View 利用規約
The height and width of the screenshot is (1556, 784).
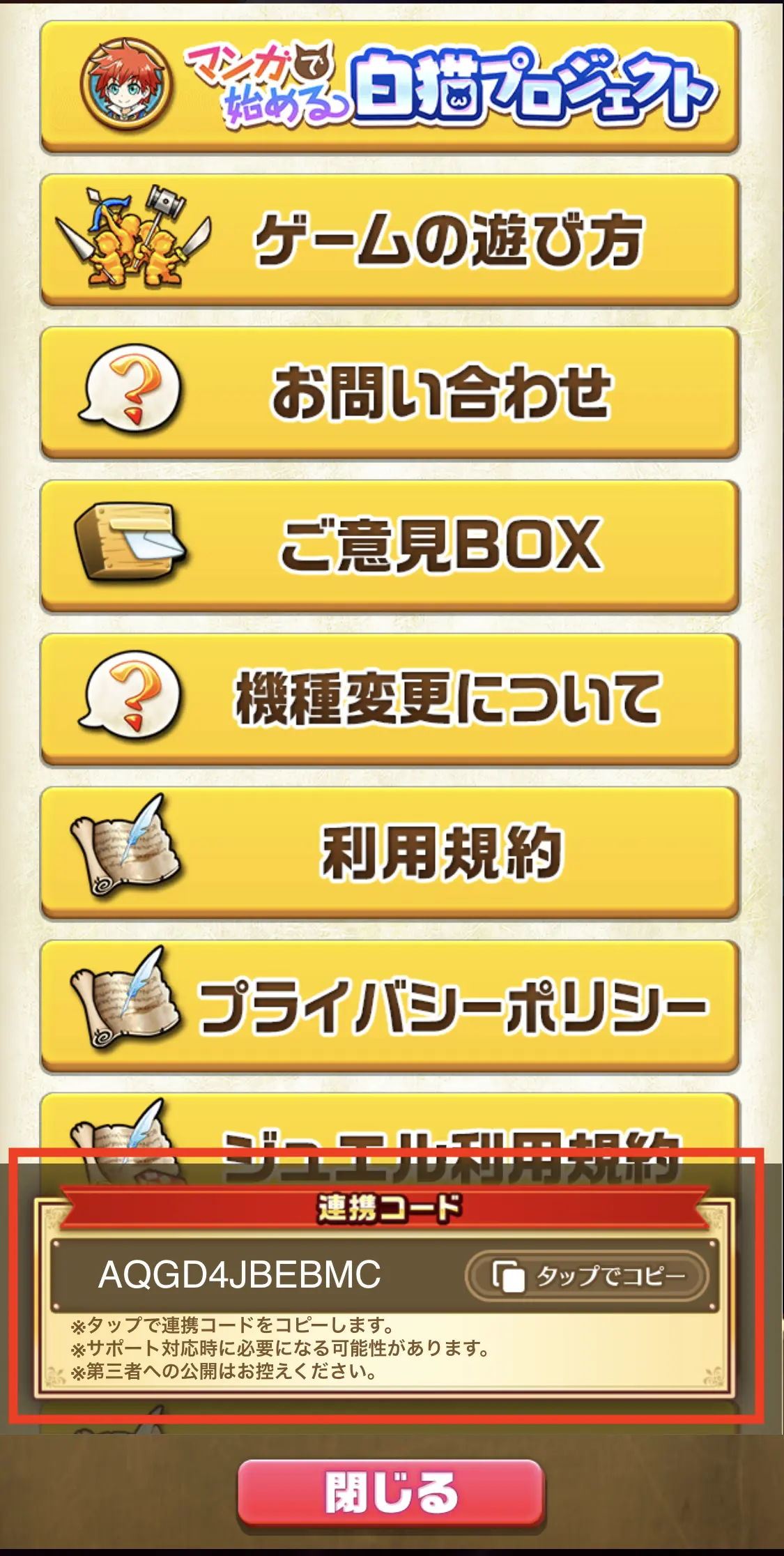coord(390,853)
